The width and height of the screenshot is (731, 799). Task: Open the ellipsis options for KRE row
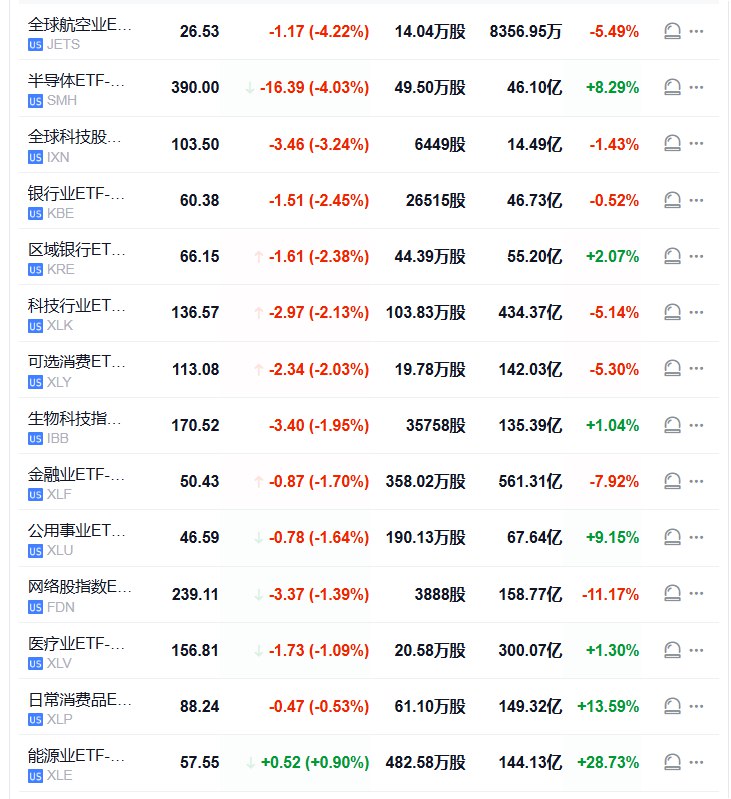(697, 255)
